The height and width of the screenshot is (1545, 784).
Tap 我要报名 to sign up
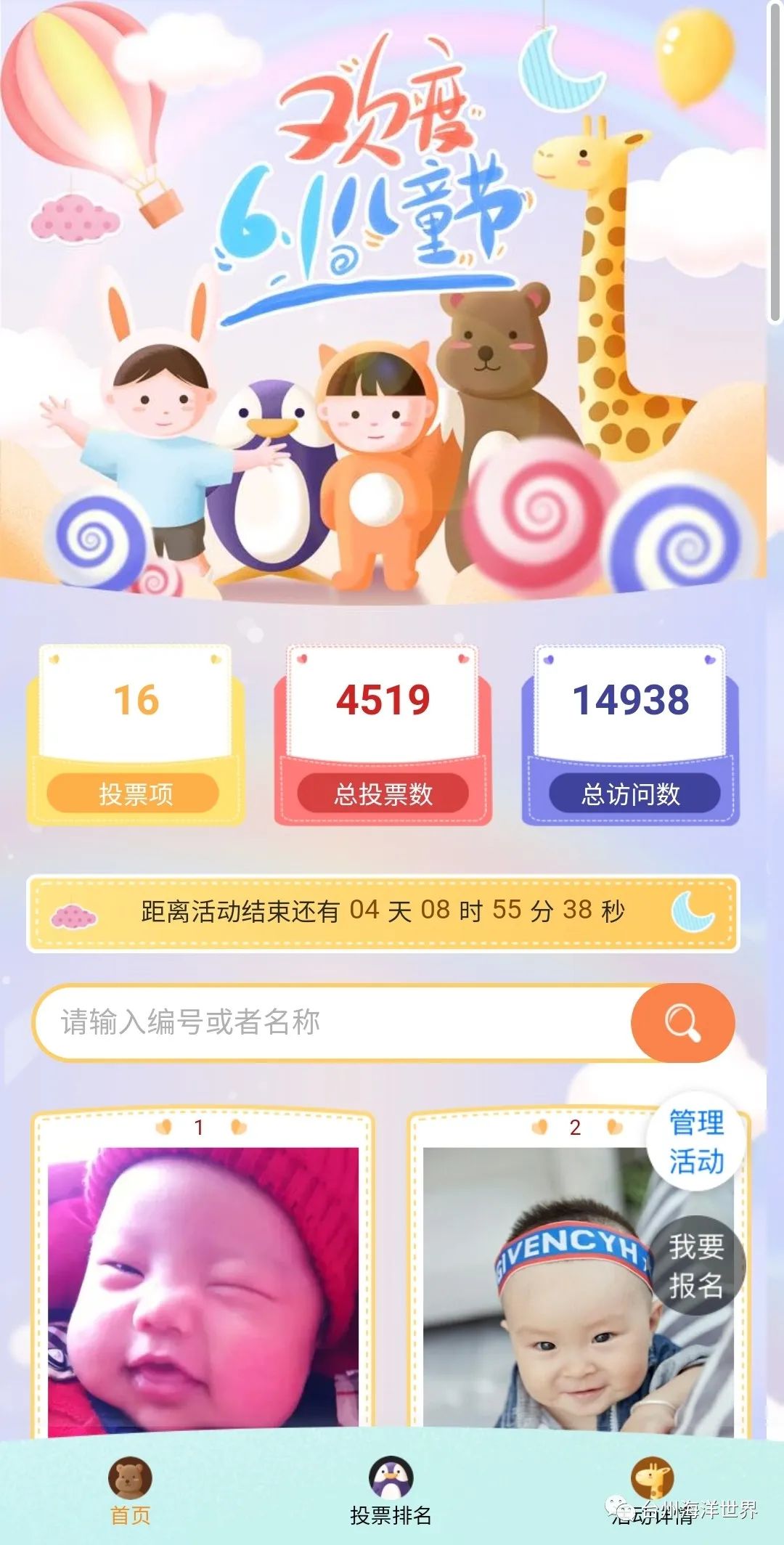pos(695,1265)
